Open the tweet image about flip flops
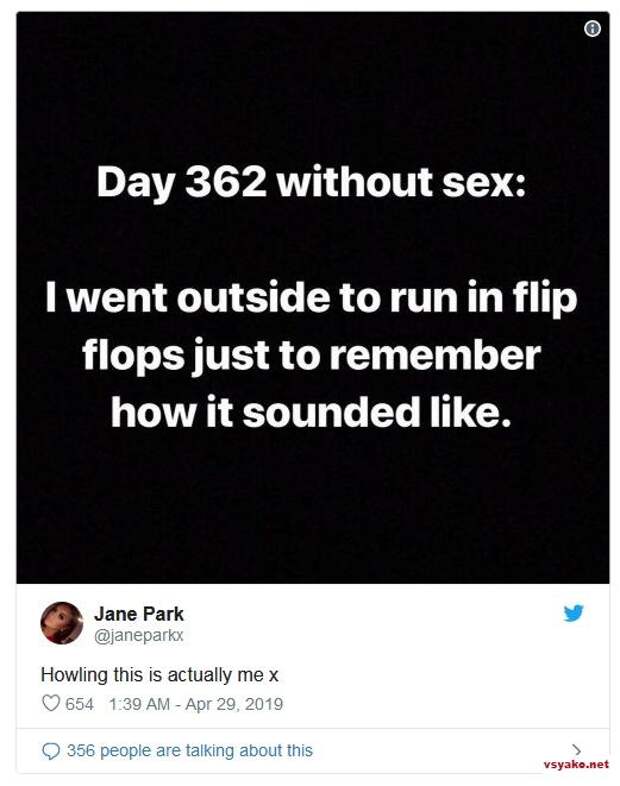The width and height of the screenshot is (620, 786). point(312,300)
